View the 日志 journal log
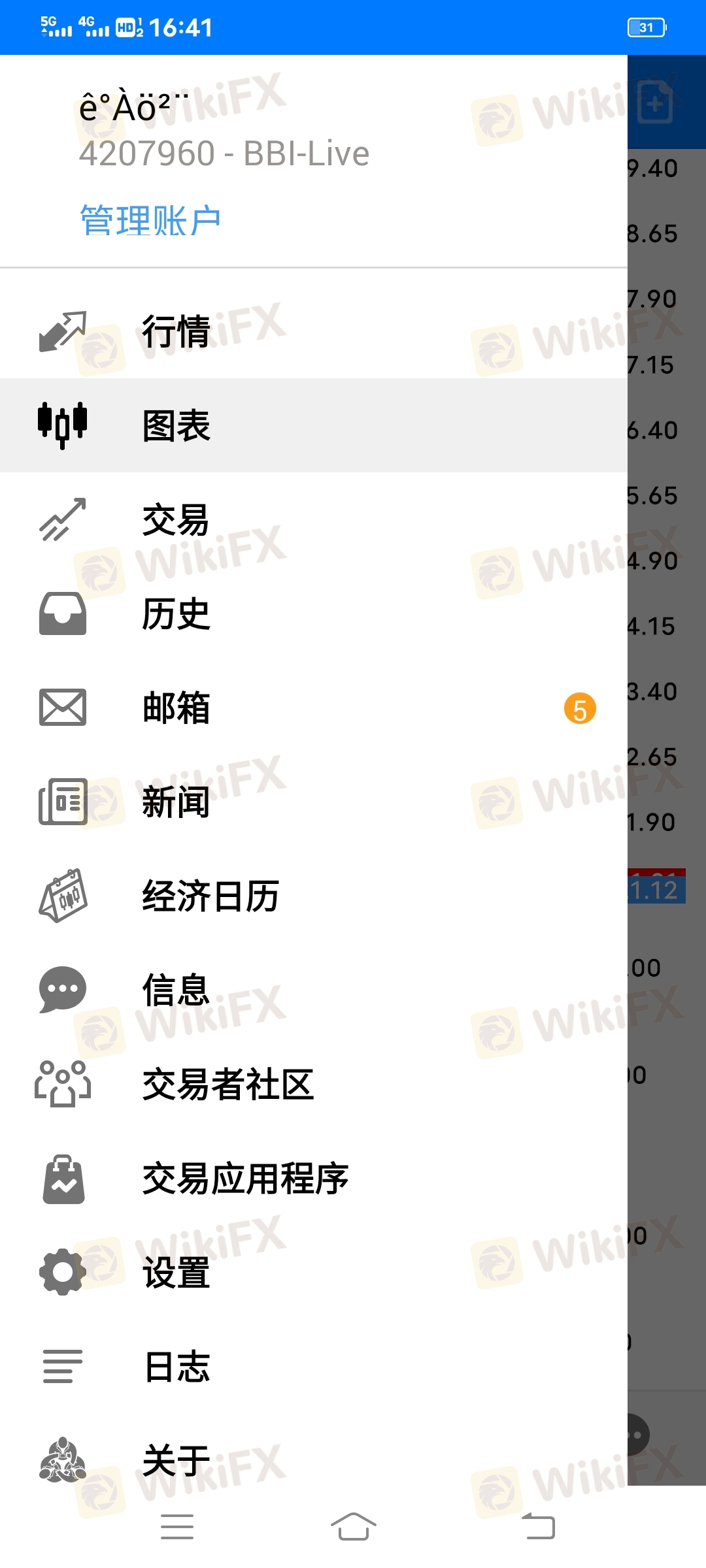 (314, 1366)
